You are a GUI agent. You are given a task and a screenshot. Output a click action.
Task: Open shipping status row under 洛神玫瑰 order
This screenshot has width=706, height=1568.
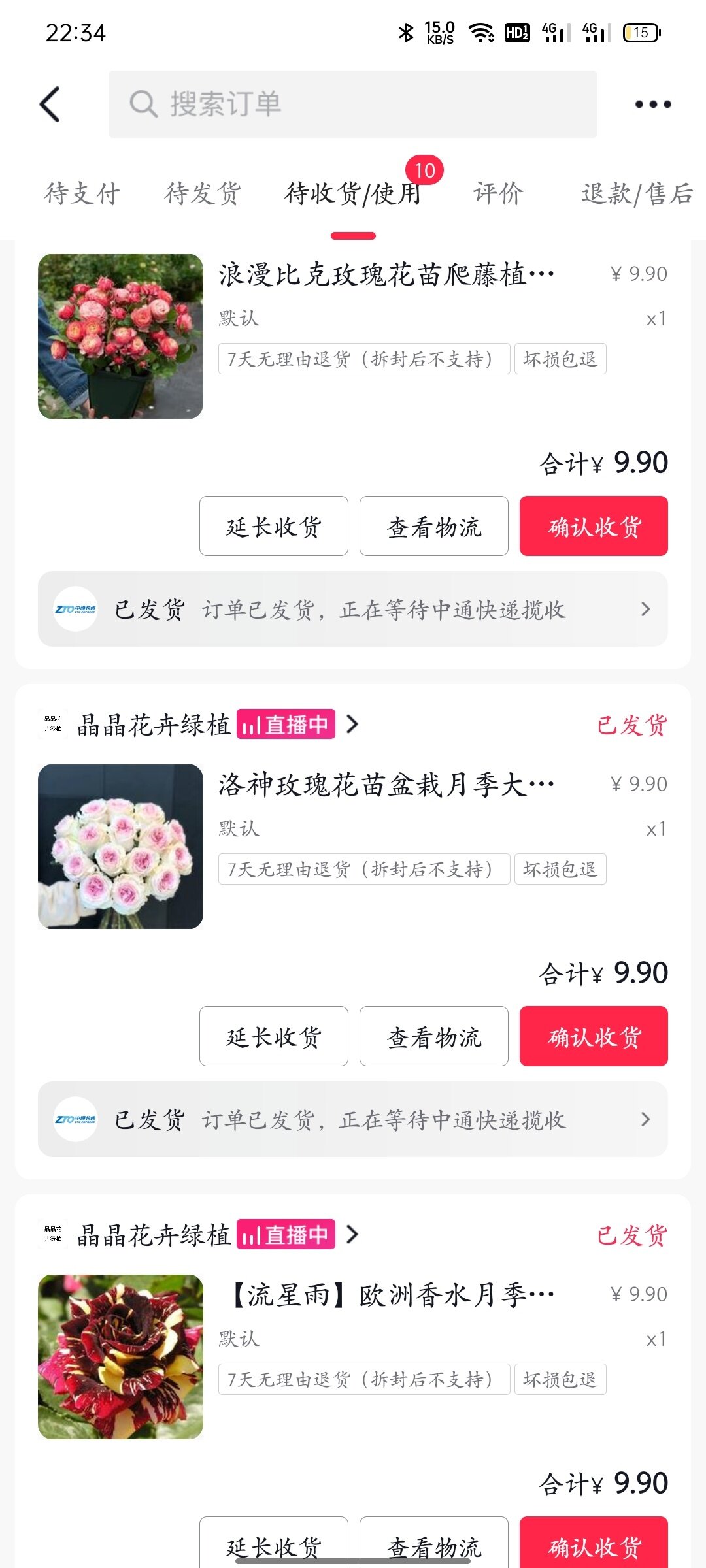pyautogui.click(x=353, y=1119)
